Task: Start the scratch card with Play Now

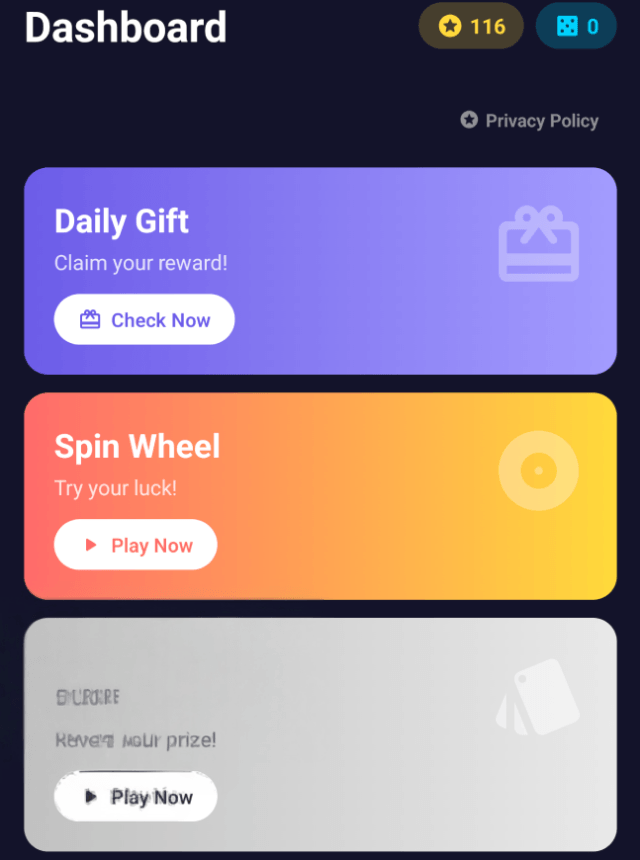Action: coord(135,797)
